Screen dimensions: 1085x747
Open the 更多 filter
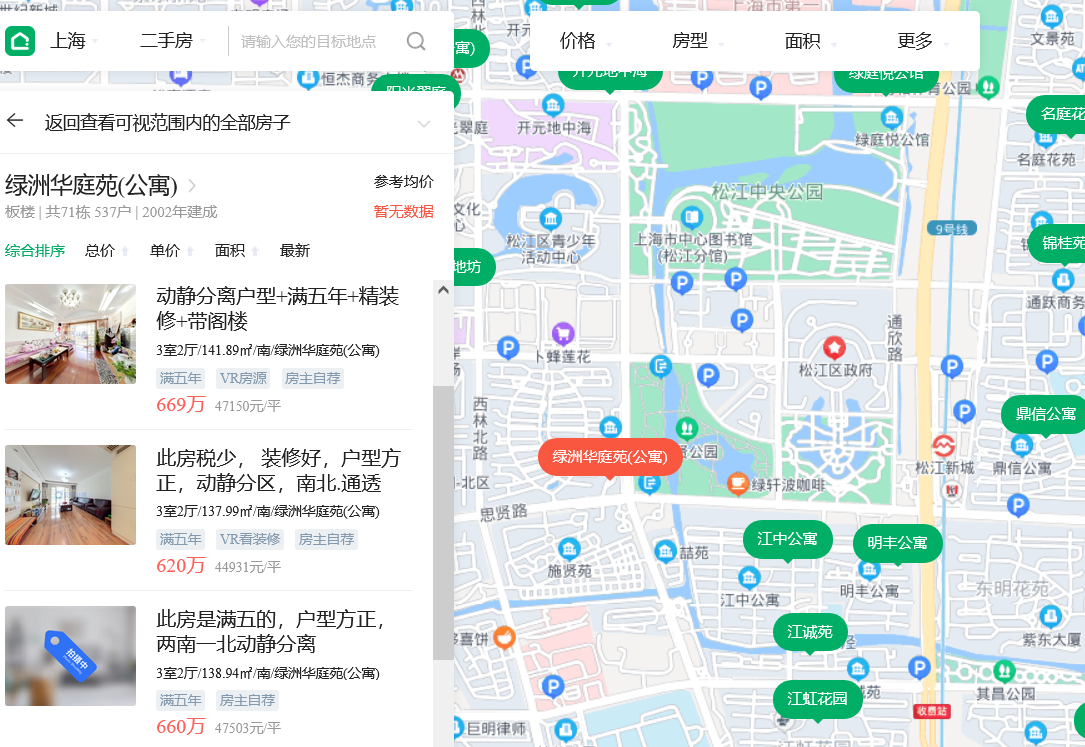pos(922,41)
